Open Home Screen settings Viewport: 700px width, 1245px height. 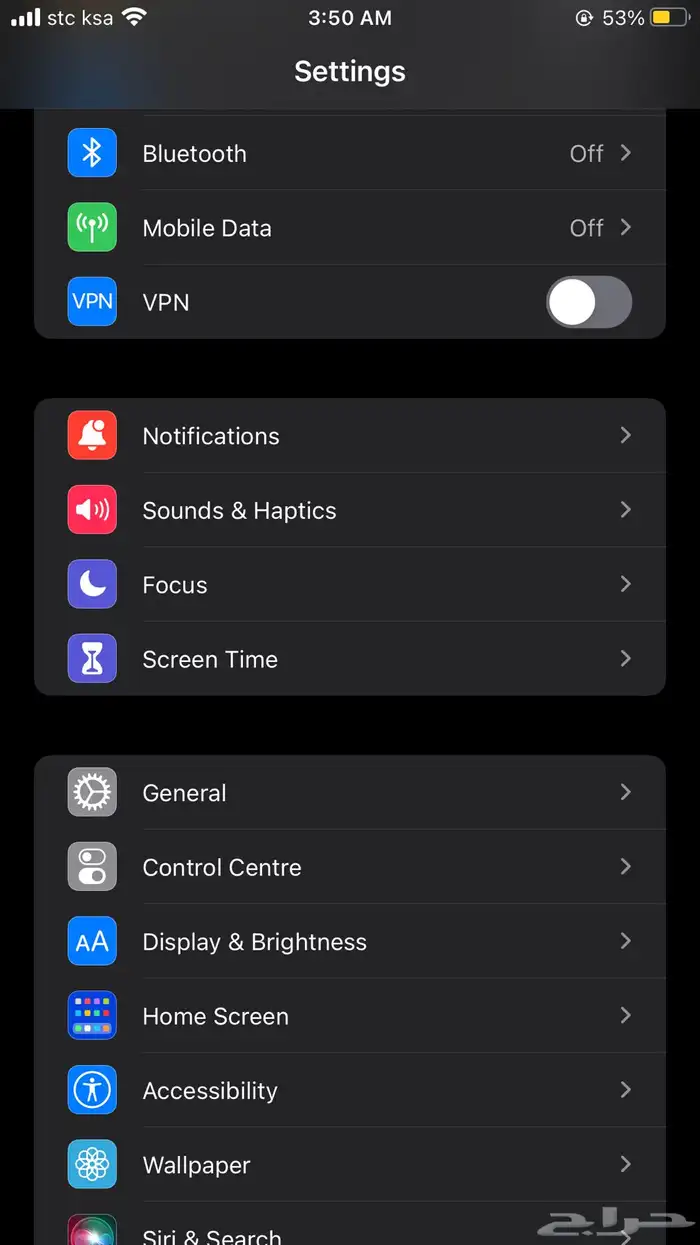click(350, 1016)
